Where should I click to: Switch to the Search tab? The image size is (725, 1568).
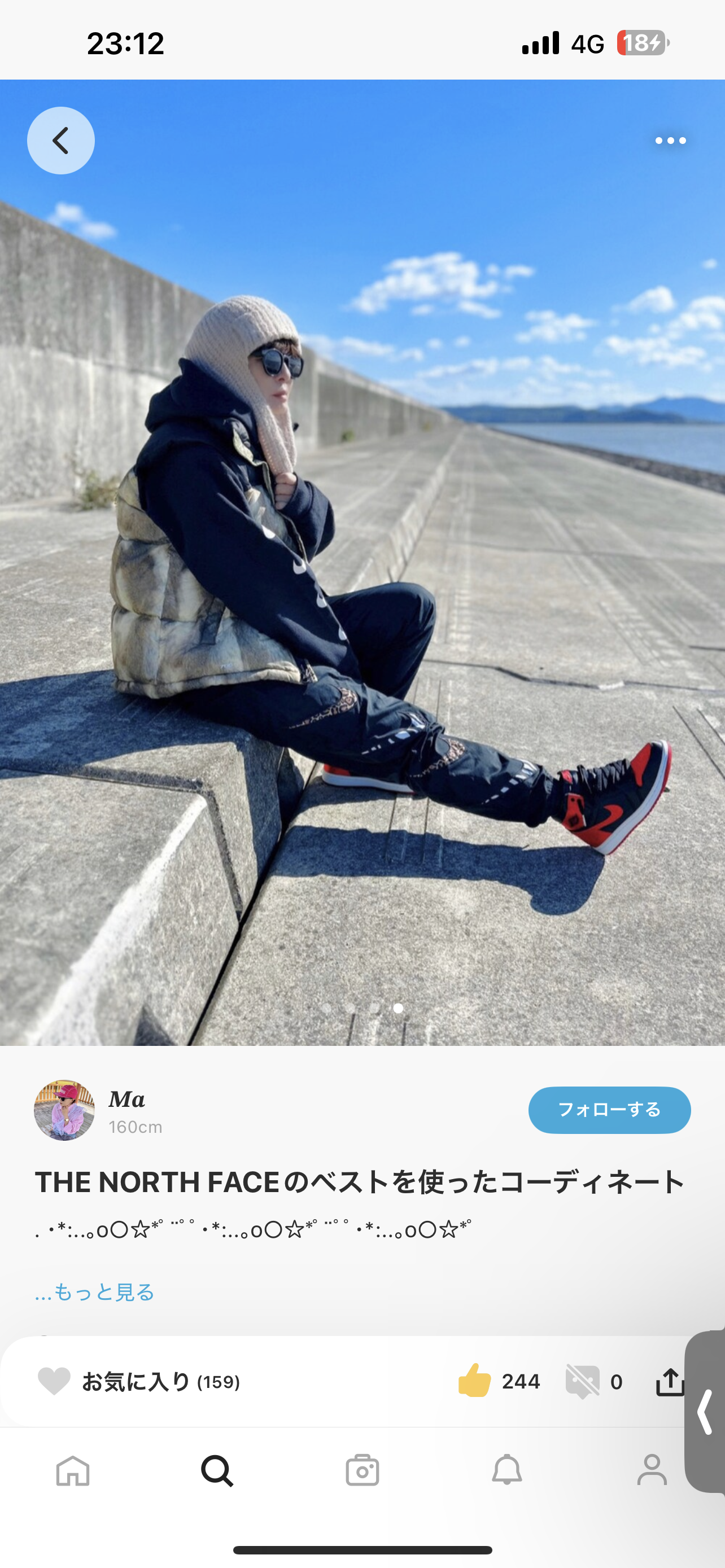pos(217,1470)
